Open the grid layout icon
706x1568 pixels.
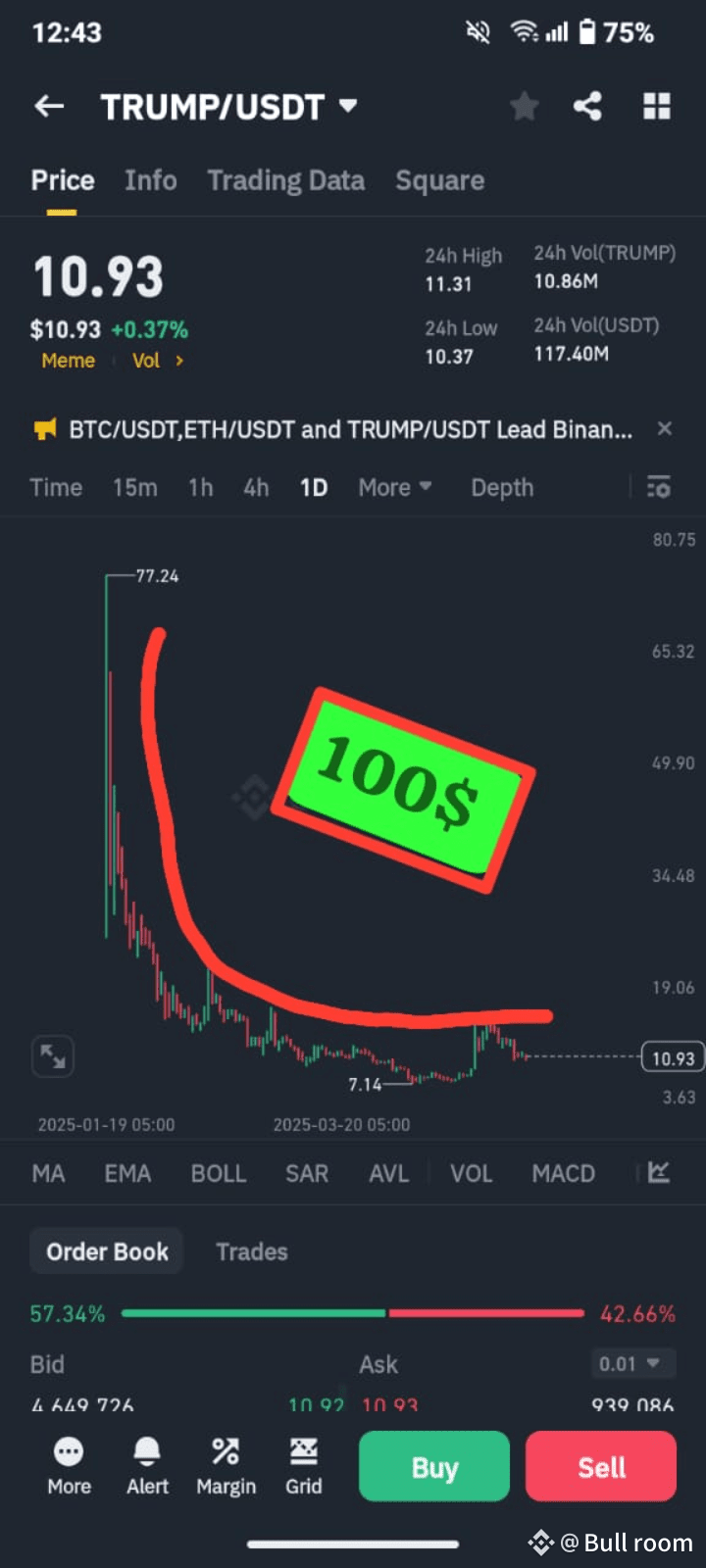(656, 106)
